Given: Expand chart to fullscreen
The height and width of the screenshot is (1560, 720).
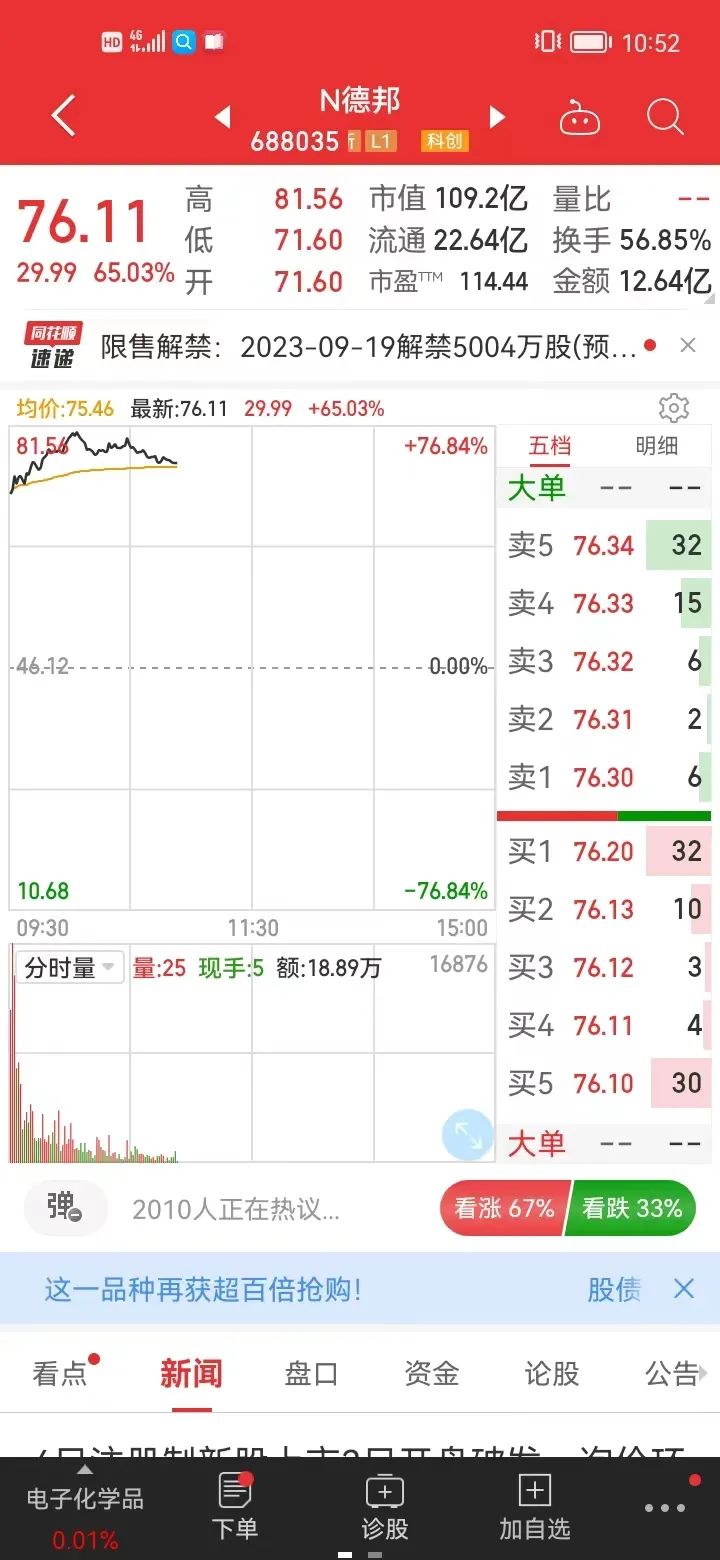Looking at the screenshot, I should tap(468, 1134).
